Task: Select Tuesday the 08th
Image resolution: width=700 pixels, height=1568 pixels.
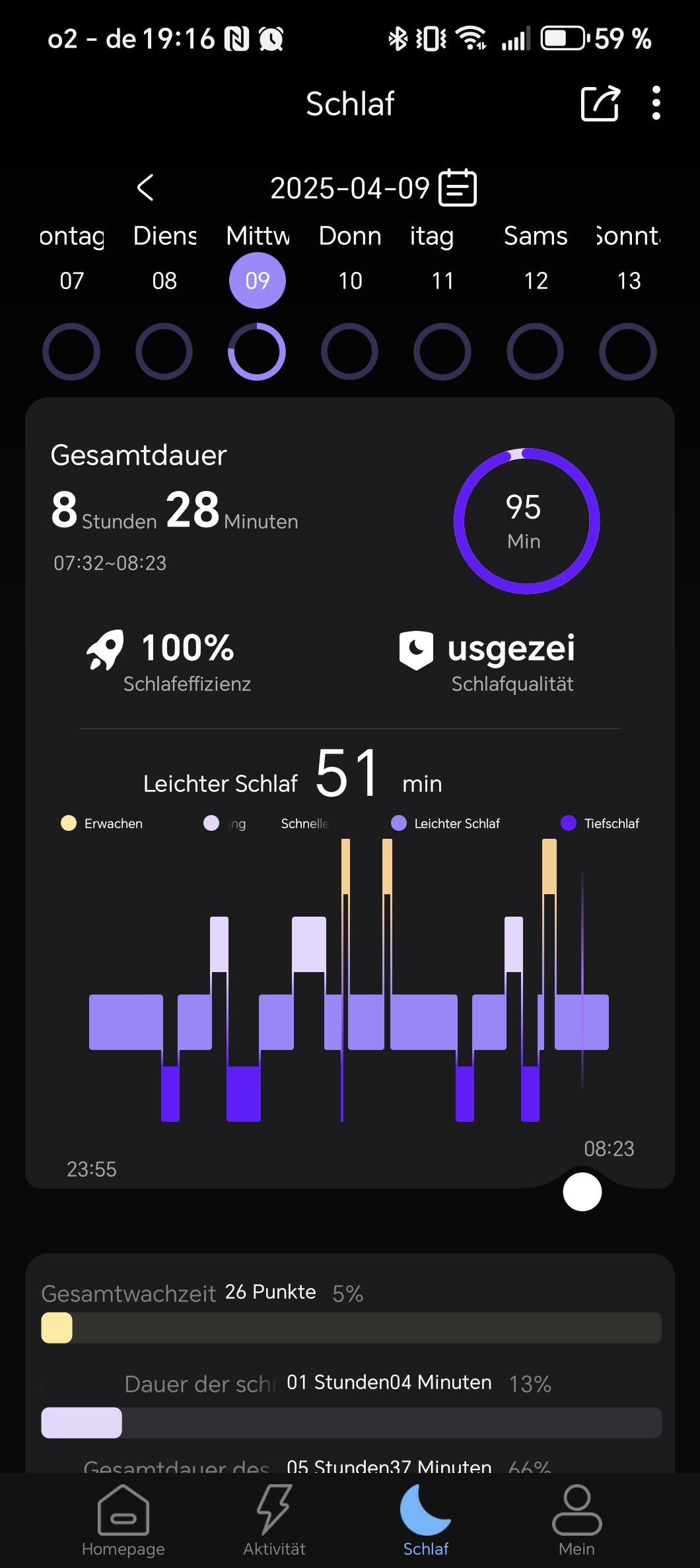Action: click(164, 281)
